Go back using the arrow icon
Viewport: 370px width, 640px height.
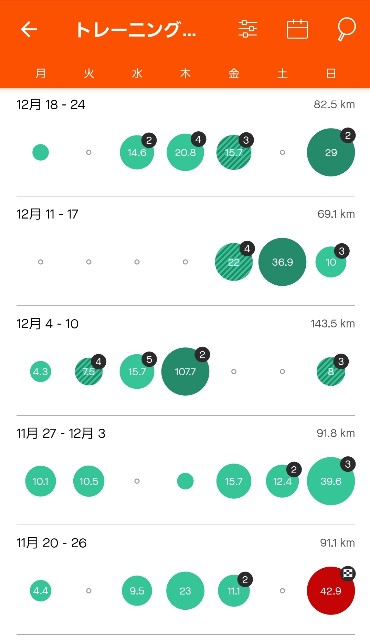coord(29,29)
